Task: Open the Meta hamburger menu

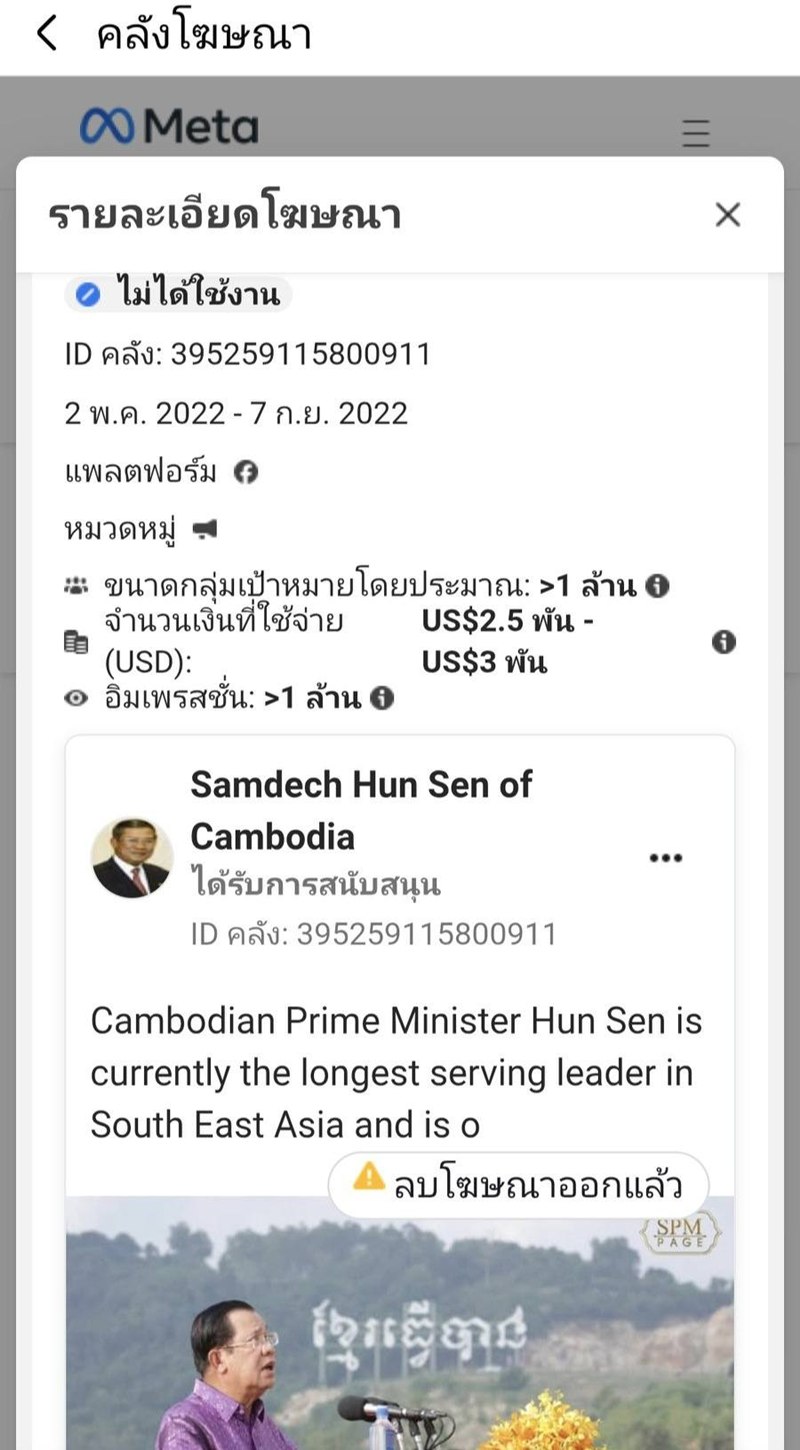Action: pyautogui.click(x=695, y=132)
